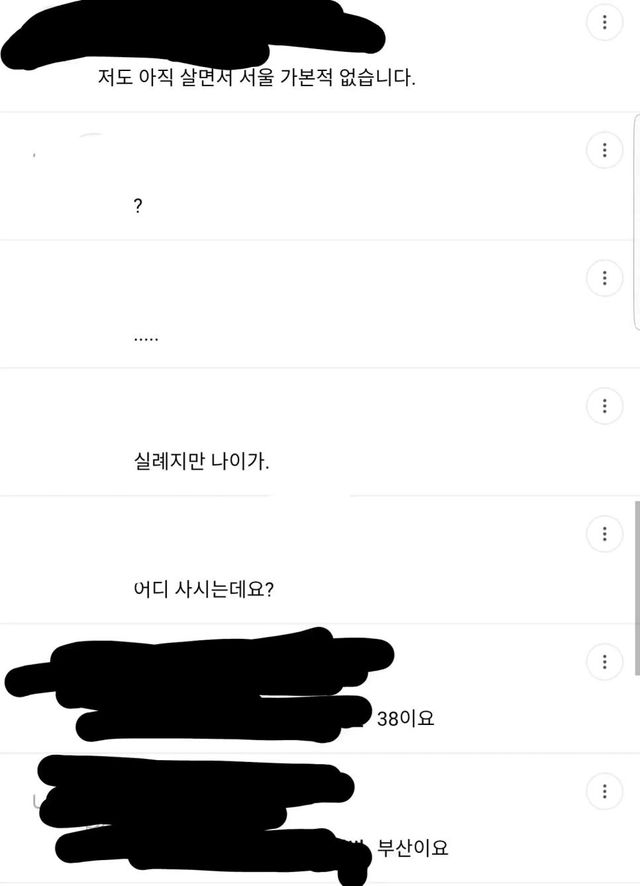Image resolution: width=640 pixels, height=886 pixels.
Task: Tap the three-dot menu beside '실례지만 나이가.'
Action: (x=604, y=405)
